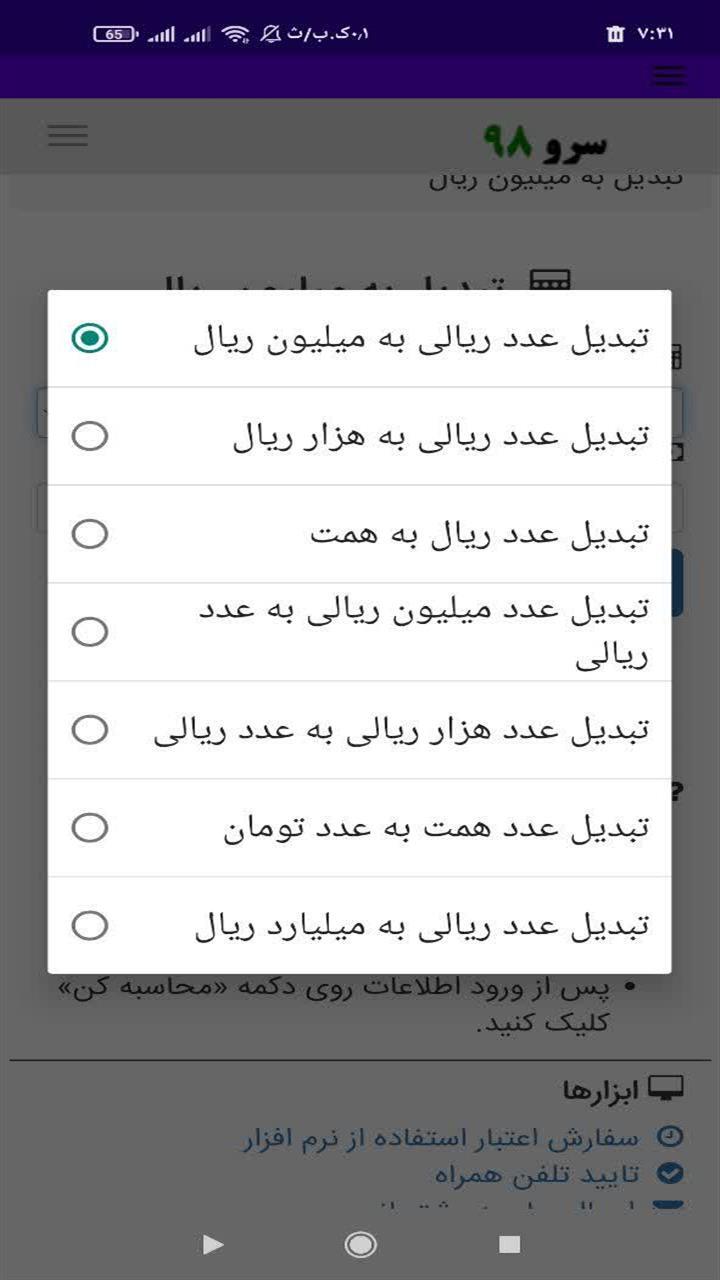Open the hamburger menu beside سرو ۹۸
The image size is (720, 1280).
point(66,135)
